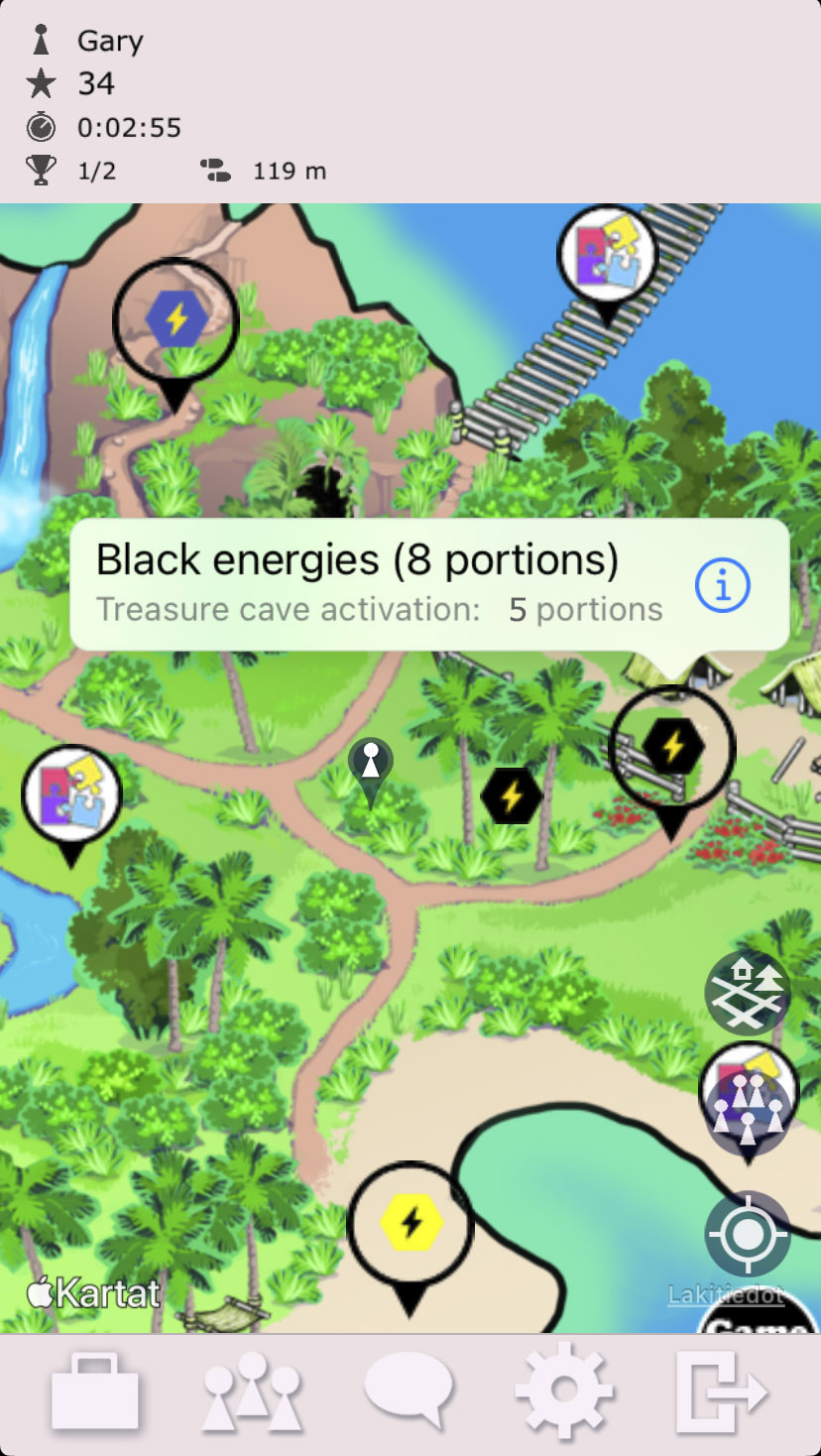Tap the puzzle marker near the bridge
This screenshot has height=1456, width=821.
pyautogui.click(x=607, y=255)
